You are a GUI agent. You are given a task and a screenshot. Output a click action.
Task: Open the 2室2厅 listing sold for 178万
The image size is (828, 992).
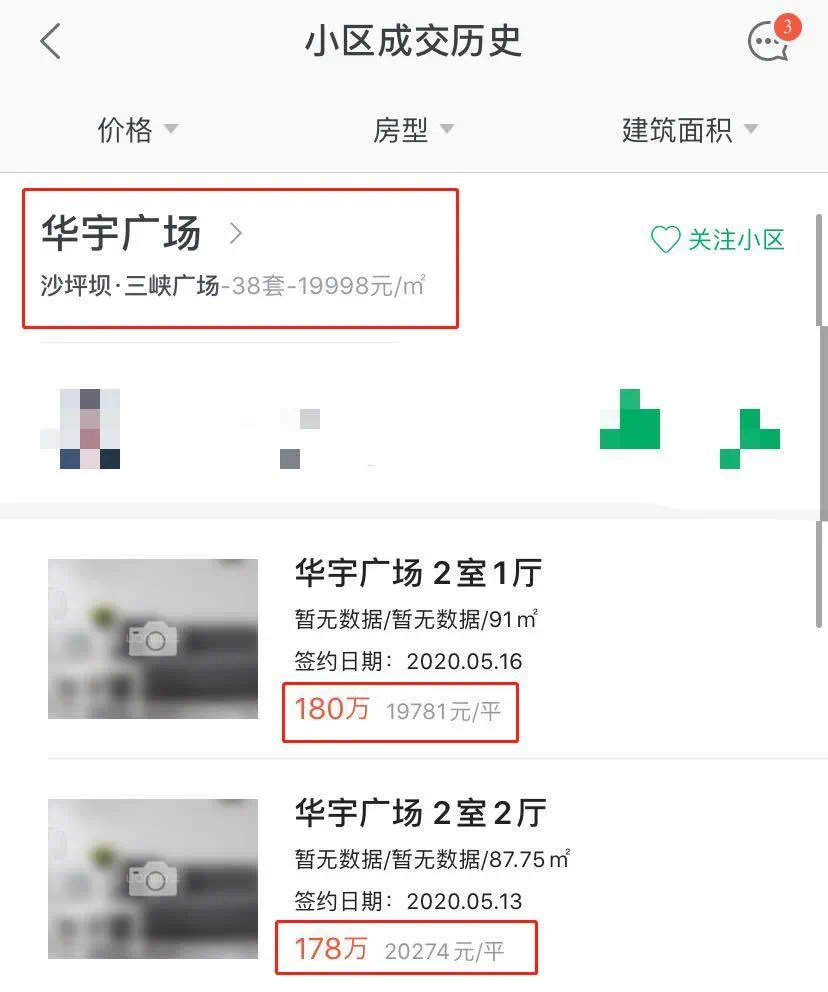click(x=420, y=812)
